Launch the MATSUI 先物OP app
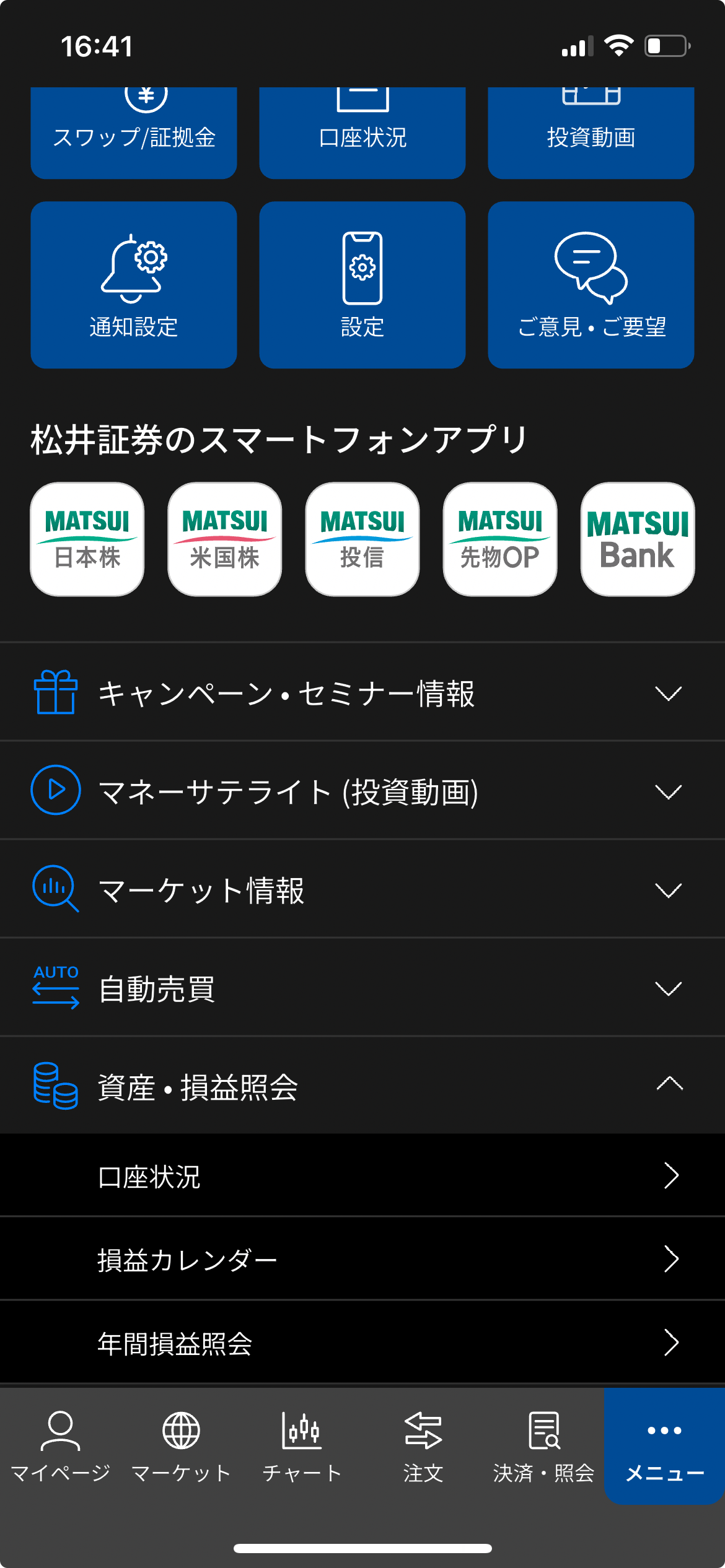 coord(500,539)
